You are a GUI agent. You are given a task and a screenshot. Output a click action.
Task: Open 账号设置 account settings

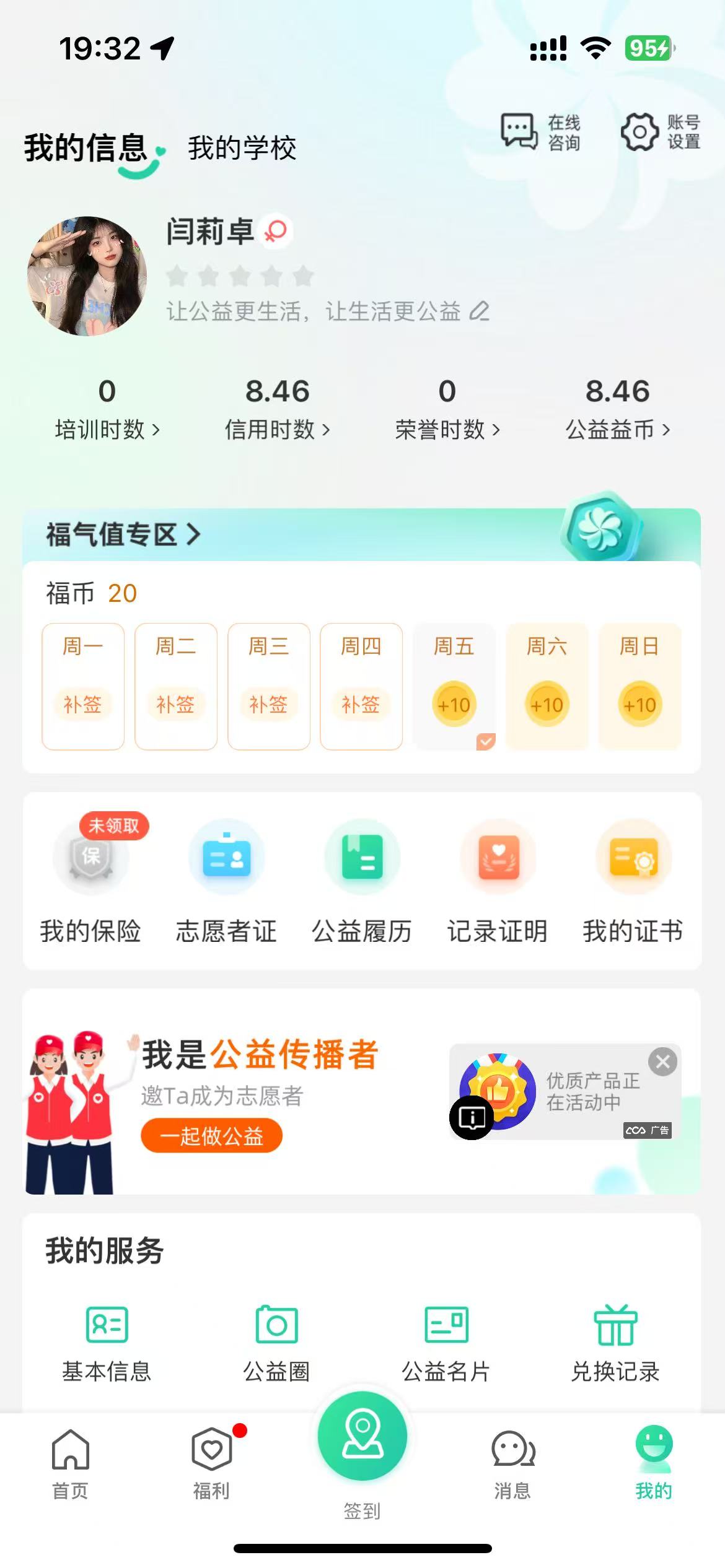pos(661,132)
